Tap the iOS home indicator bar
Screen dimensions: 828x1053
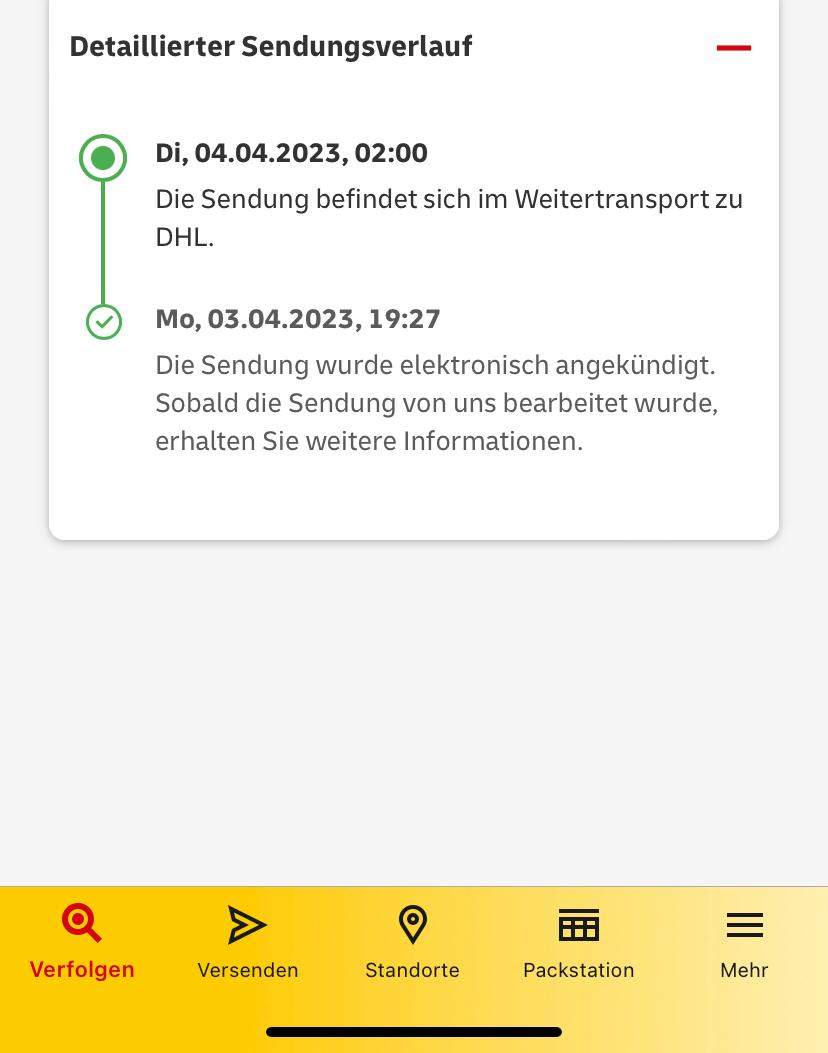pos(413,1031)
